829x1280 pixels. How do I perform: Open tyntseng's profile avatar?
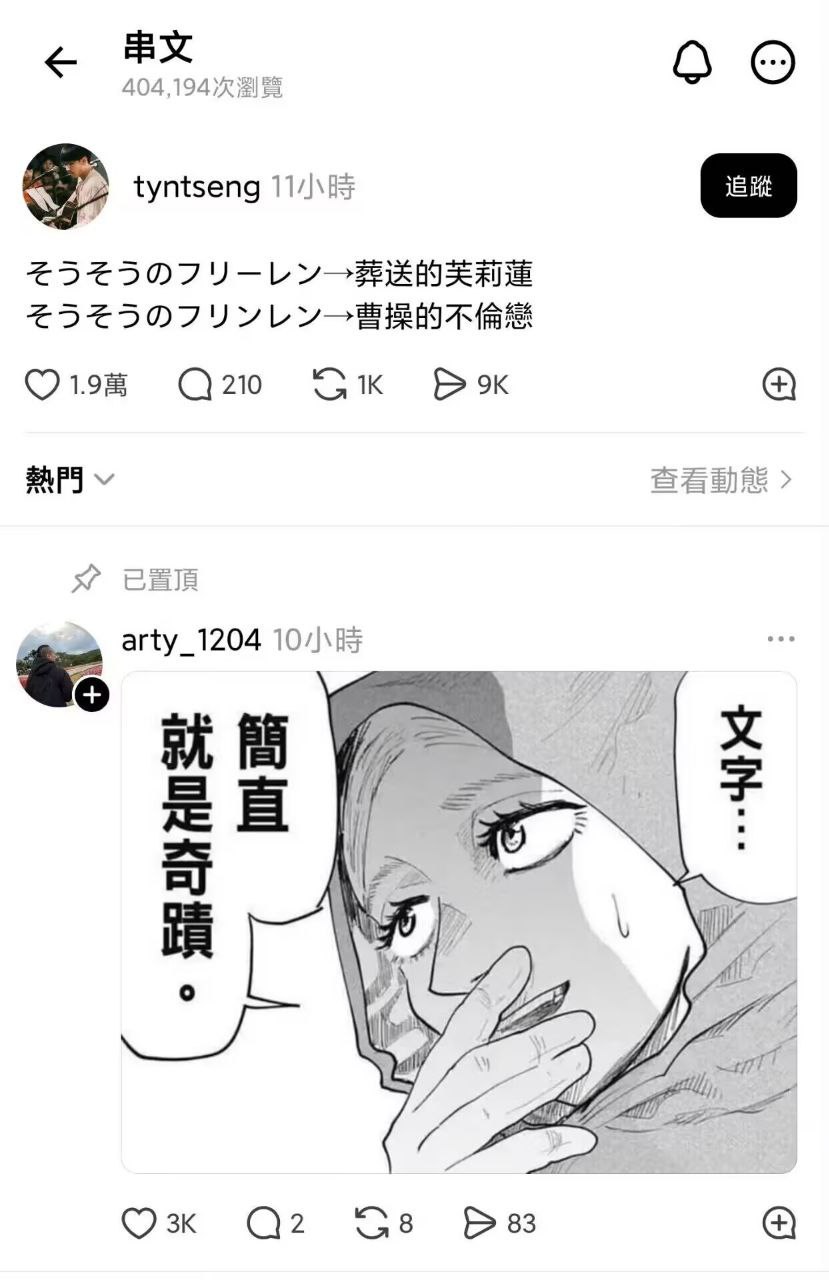pos(64,186)
